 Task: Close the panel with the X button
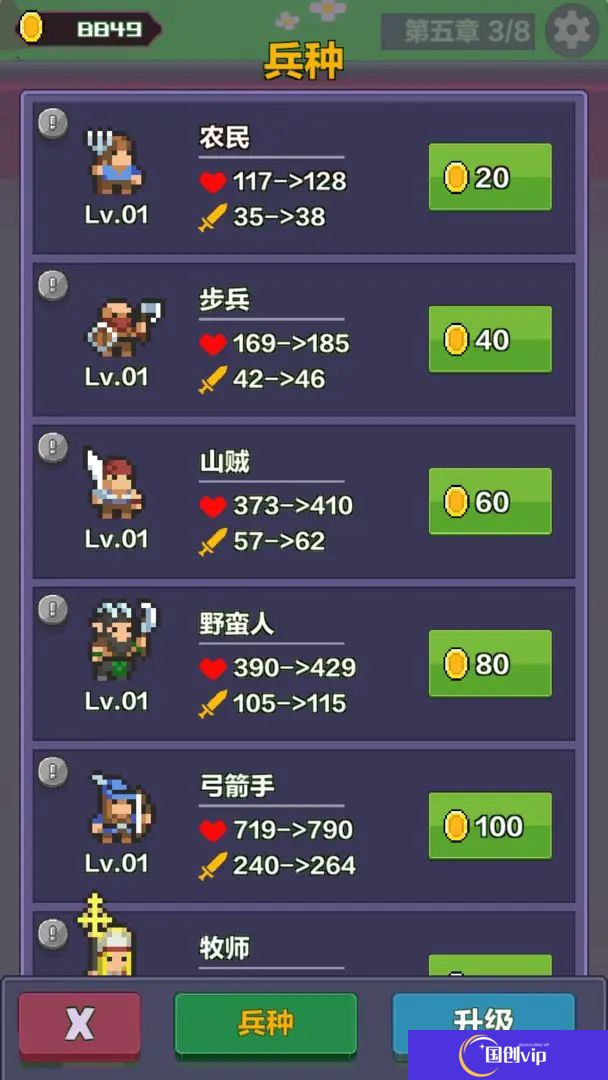tap(80, 1026)
